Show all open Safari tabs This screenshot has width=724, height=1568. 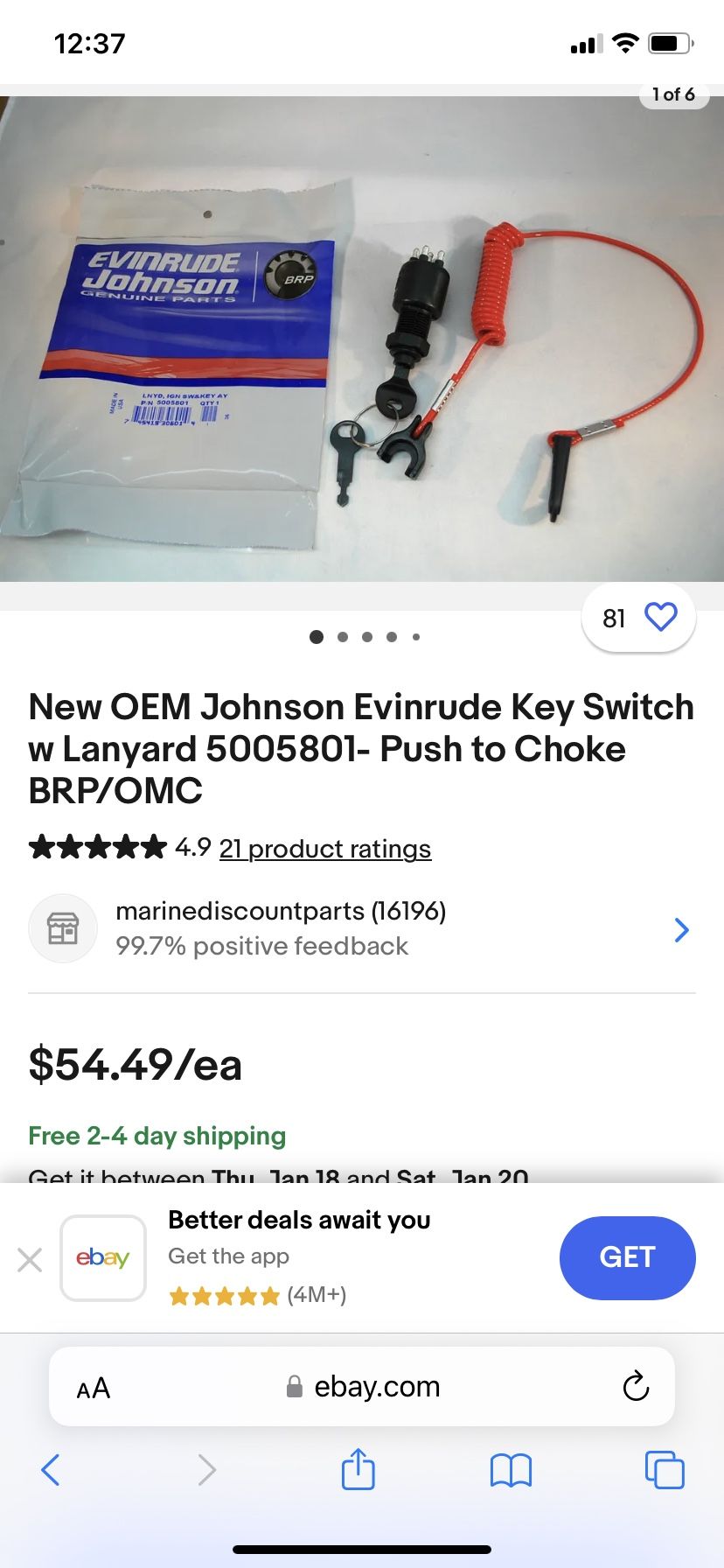664,1470
